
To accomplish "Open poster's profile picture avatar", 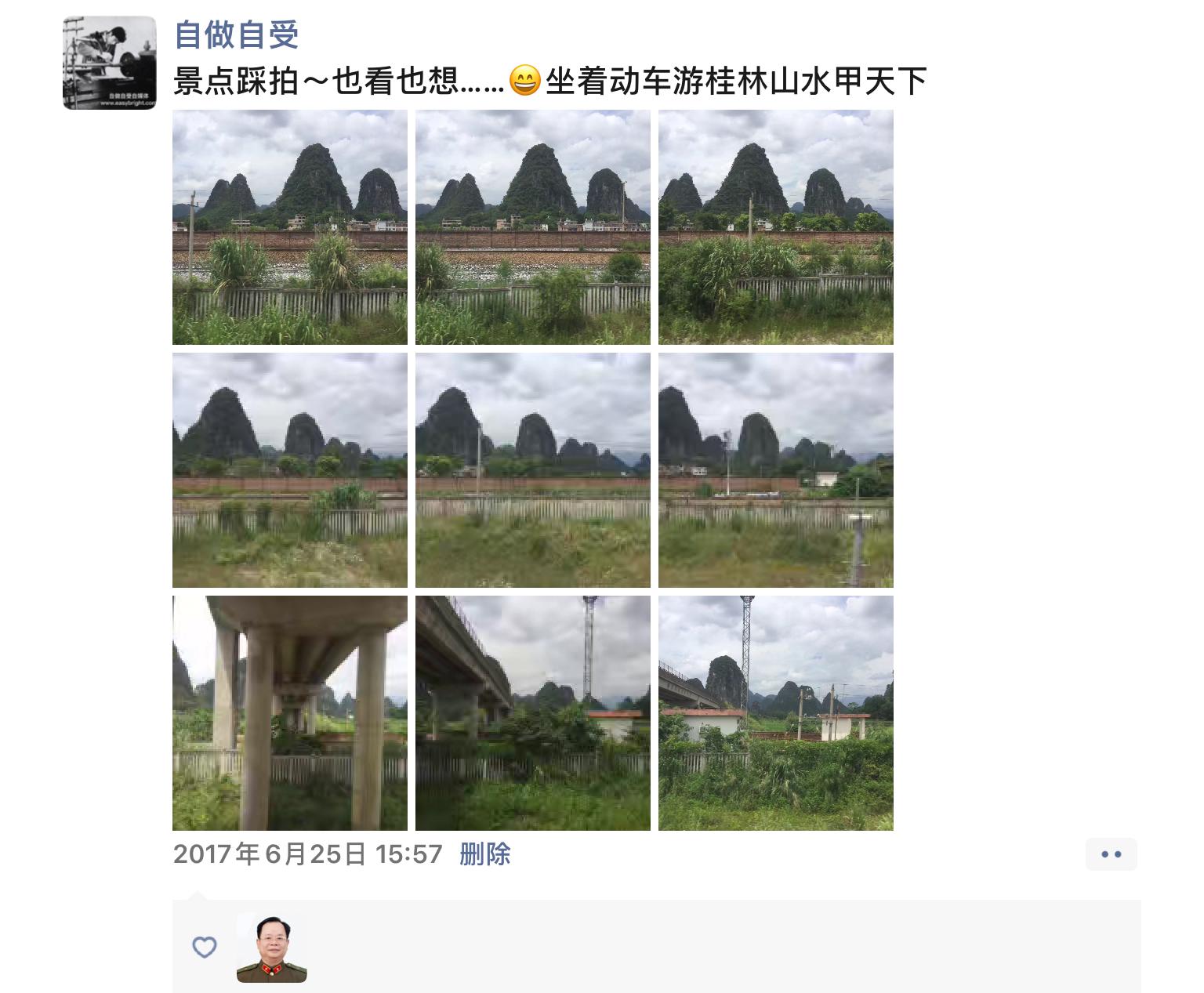I will pyautogui.click(x=109, y=63).
